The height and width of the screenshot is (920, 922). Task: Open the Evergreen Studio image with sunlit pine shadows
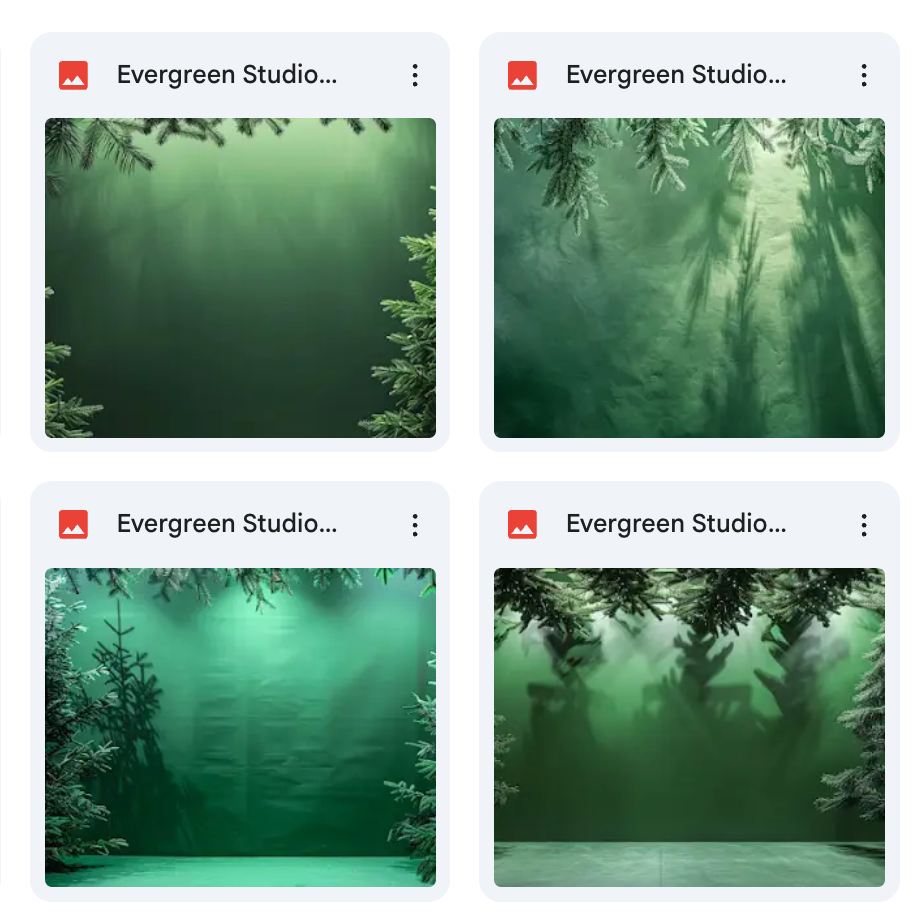pyautogui.click(x=689, y=277)
